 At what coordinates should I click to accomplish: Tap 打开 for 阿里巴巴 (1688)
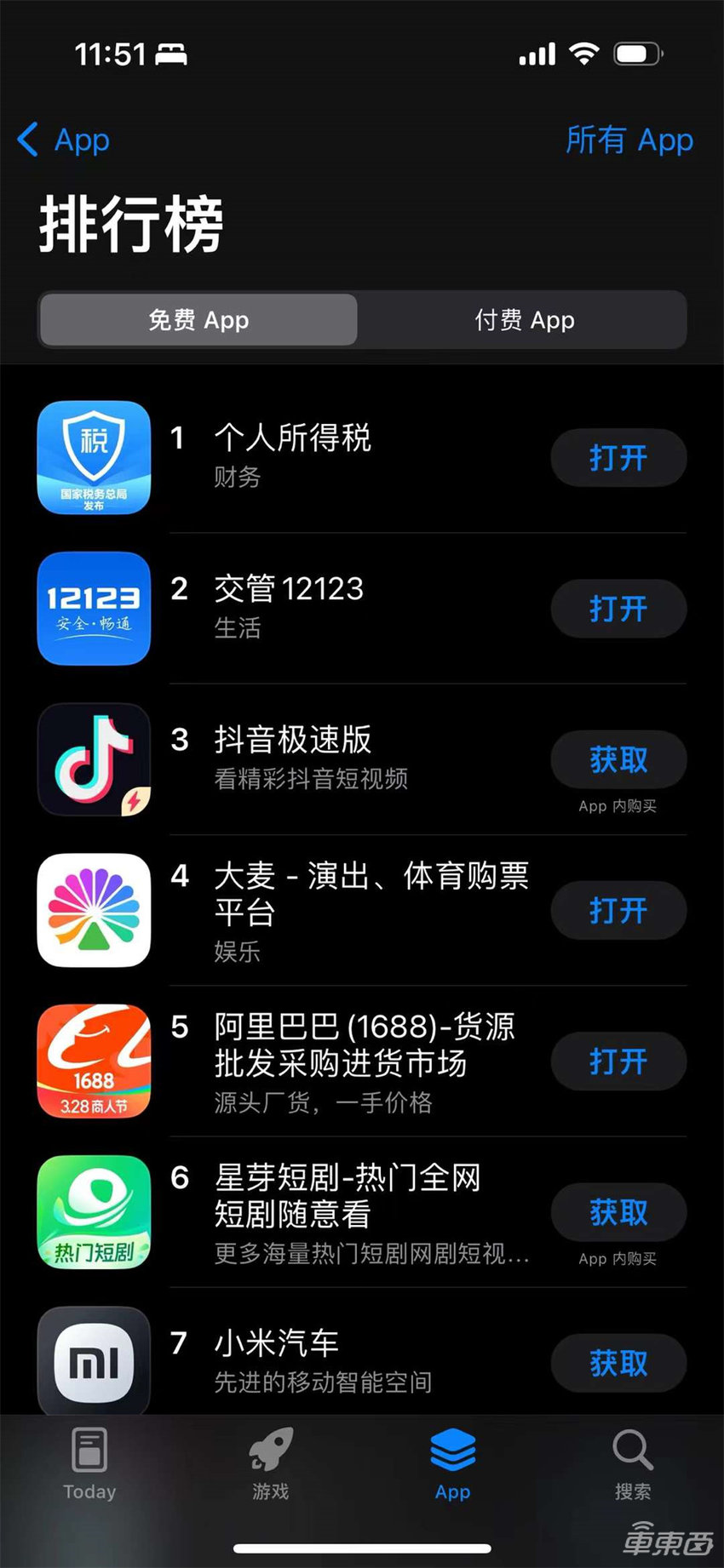618,1061
